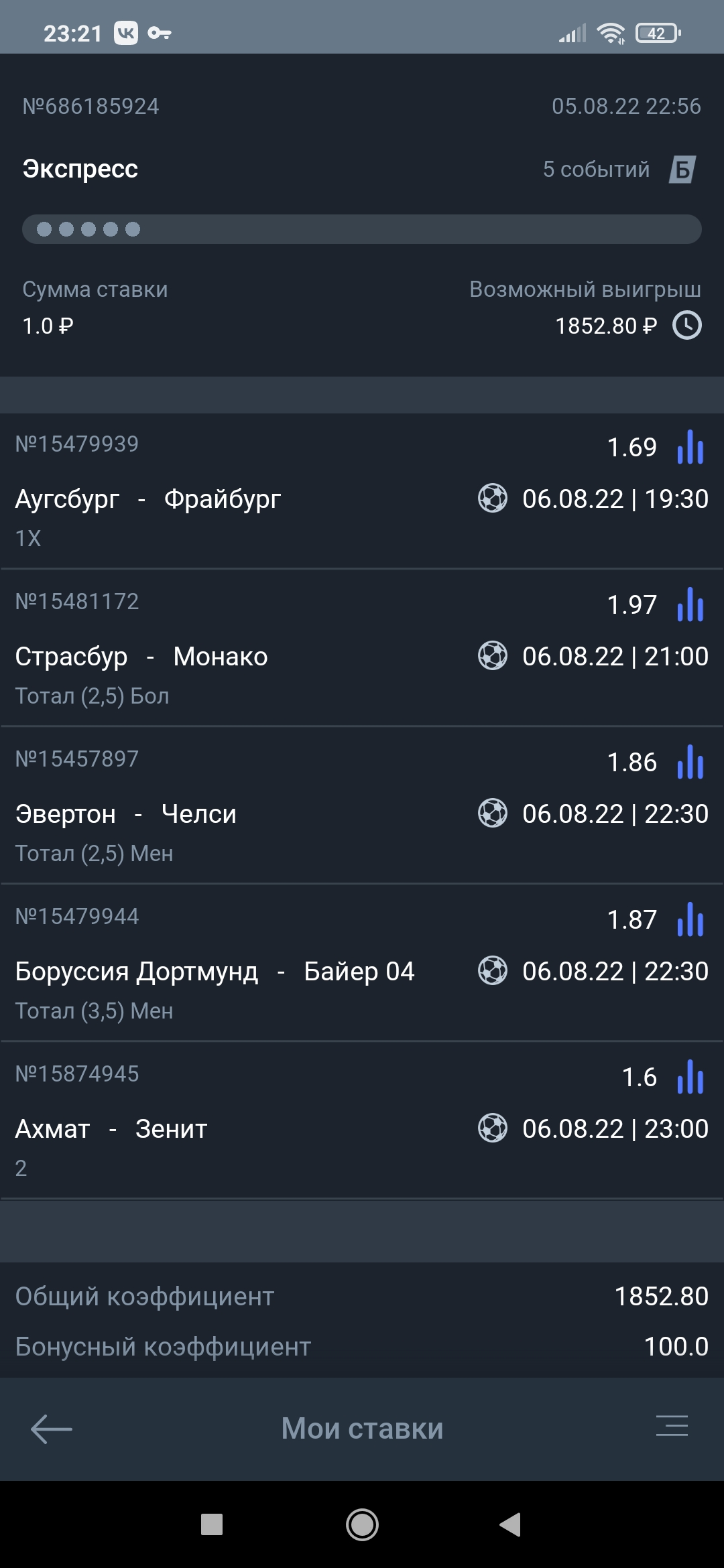
Task: View statistics chart for Эвертон - Челси
Action: point(690,762)
